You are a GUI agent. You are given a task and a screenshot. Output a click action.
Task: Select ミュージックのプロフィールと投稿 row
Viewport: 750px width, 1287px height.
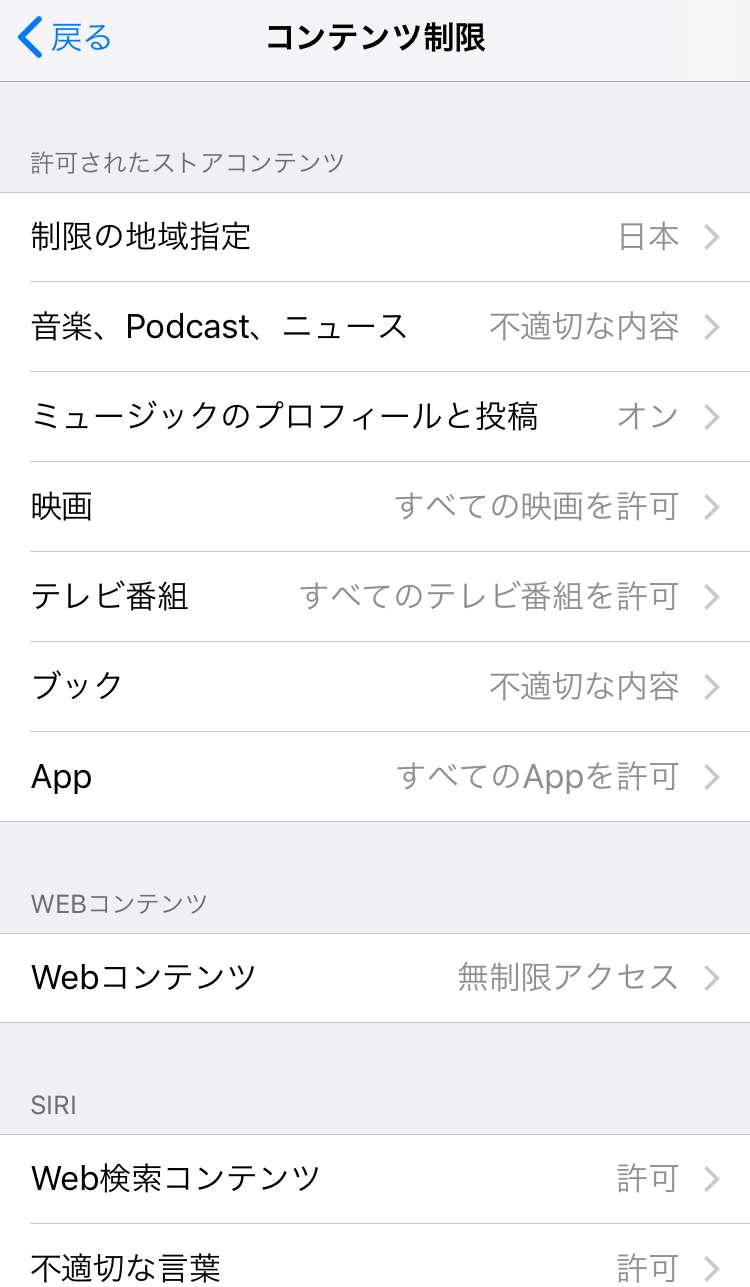375,417
